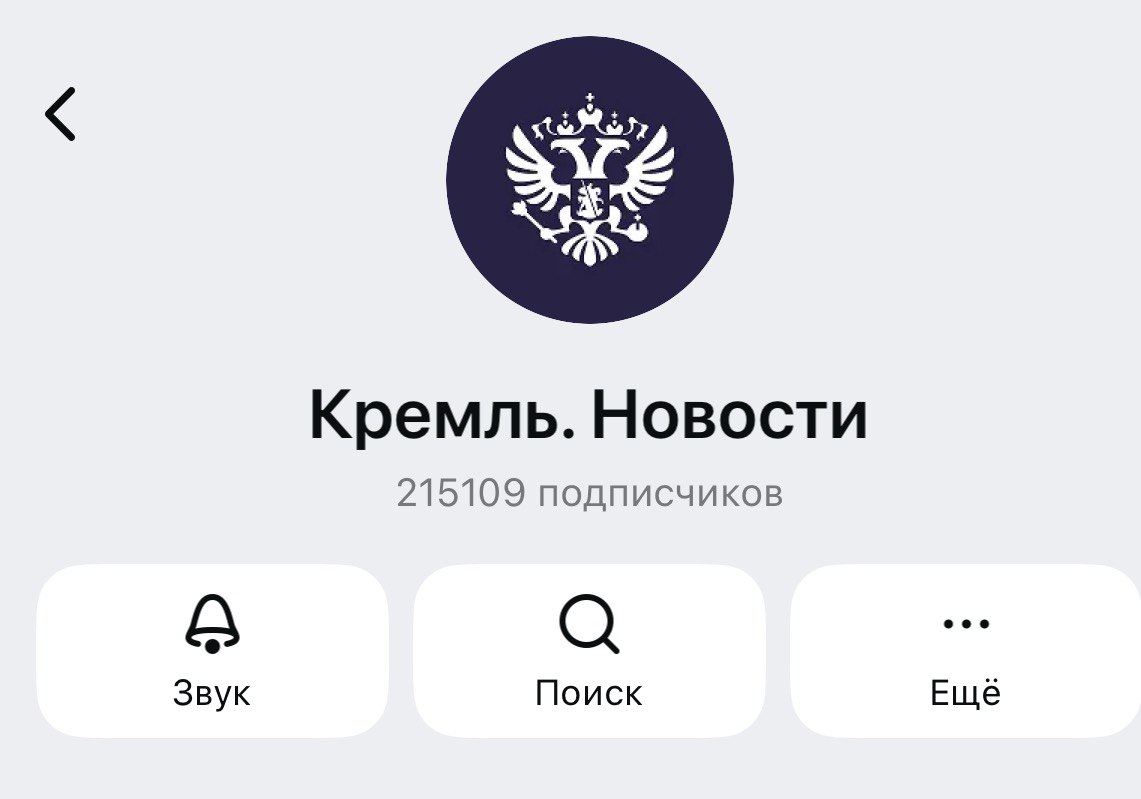
Task: Open the Ещё more options menu
Action: tap(965, 650)
